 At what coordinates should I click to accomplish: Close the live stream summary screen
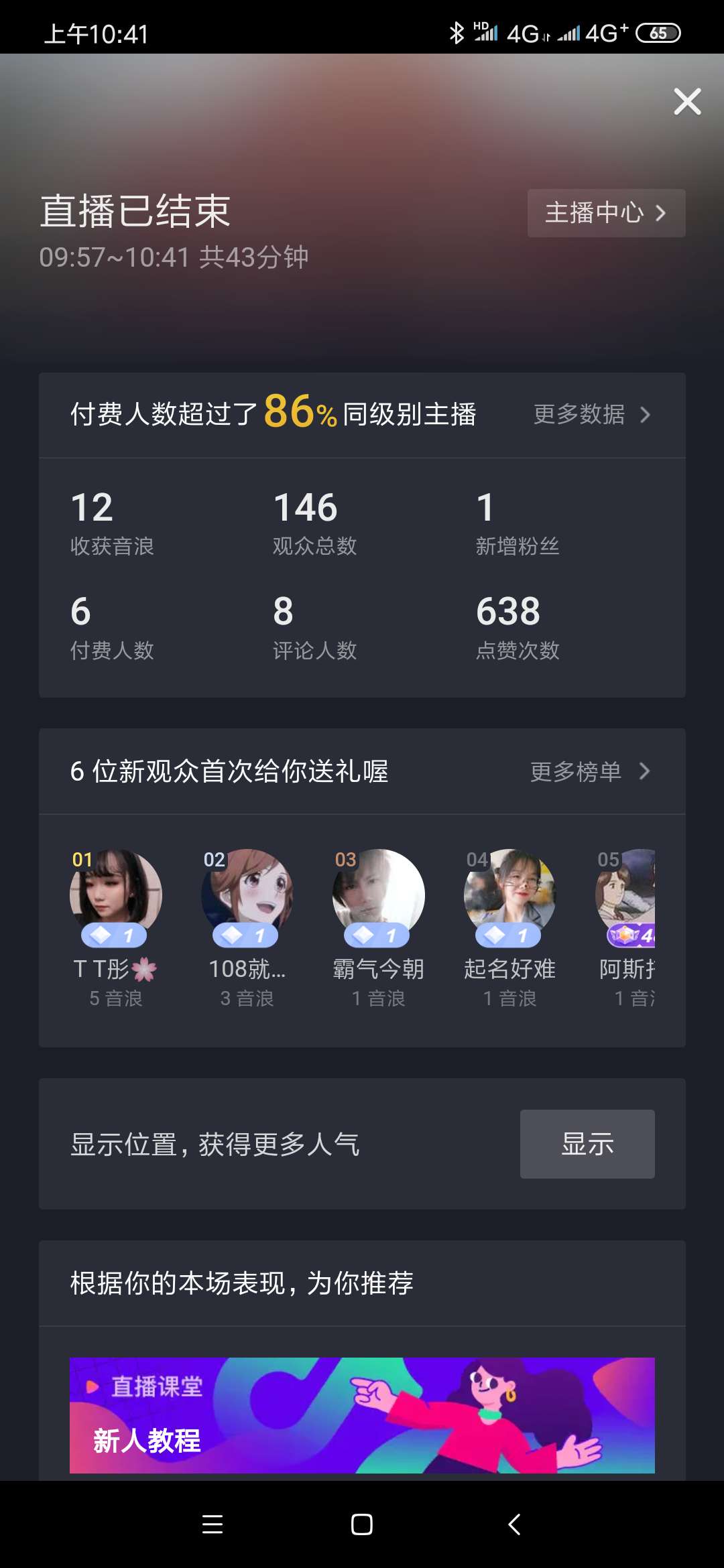pyautogui.click(x=686, y=102)
